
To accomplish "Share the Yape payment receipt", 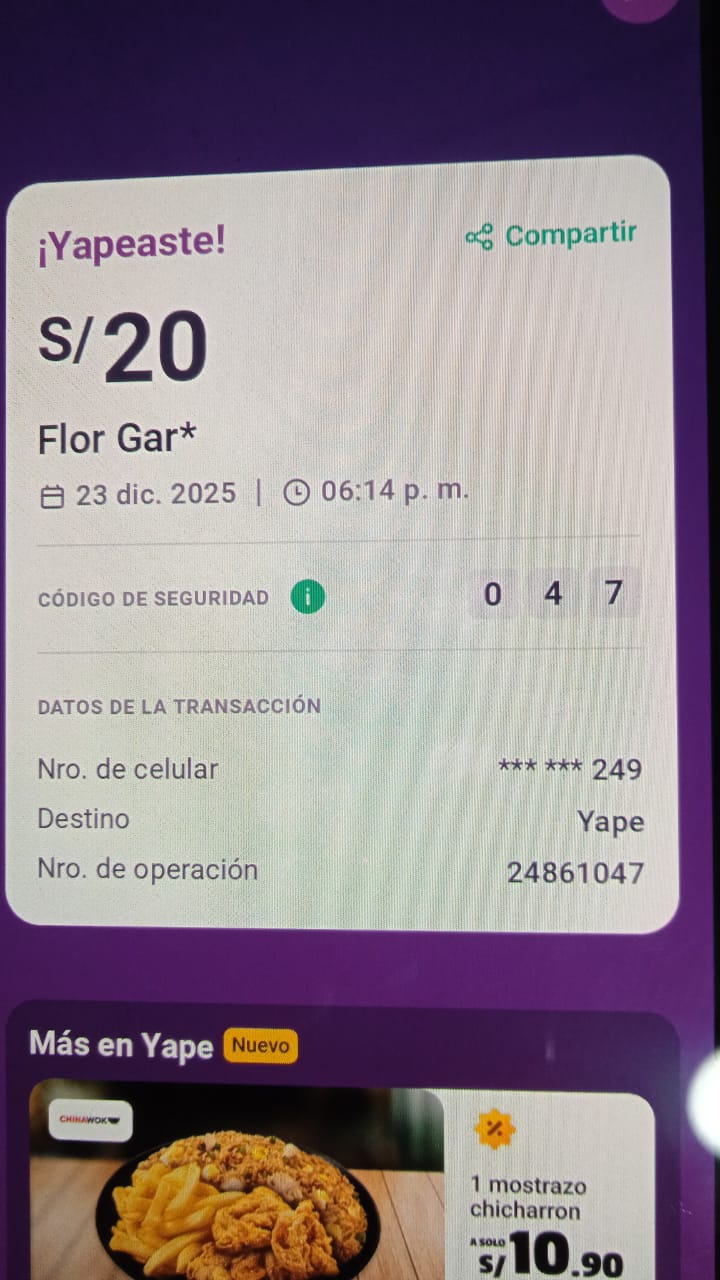I will coord(551,236).
